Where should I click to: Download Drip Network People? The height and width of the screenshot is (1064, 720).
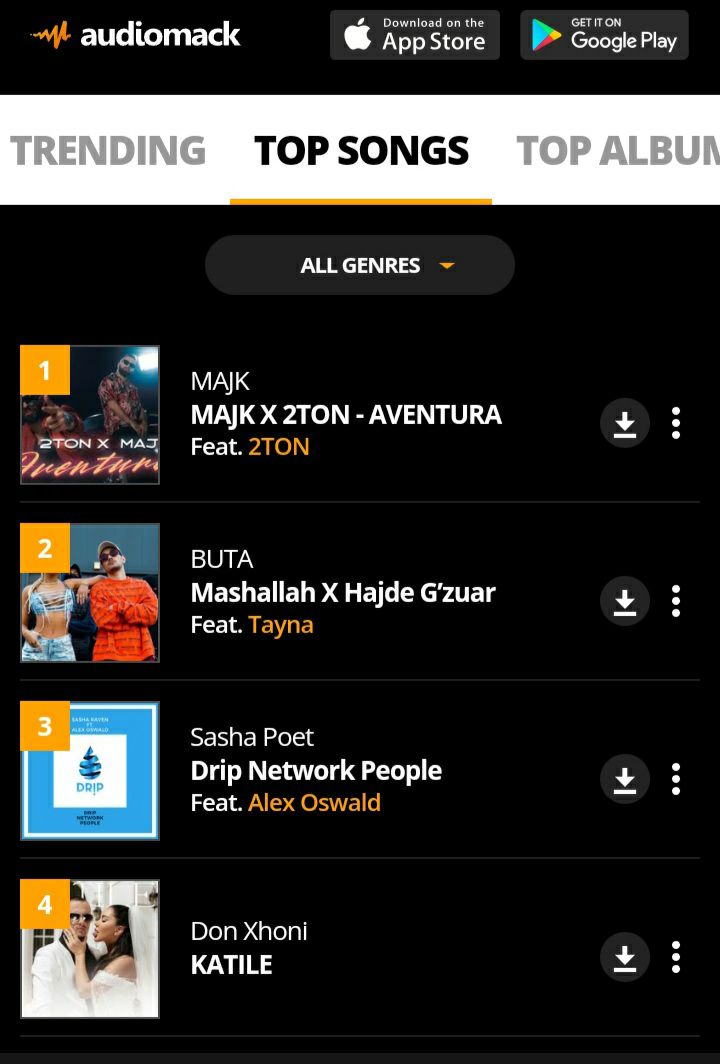click(624, 778)
